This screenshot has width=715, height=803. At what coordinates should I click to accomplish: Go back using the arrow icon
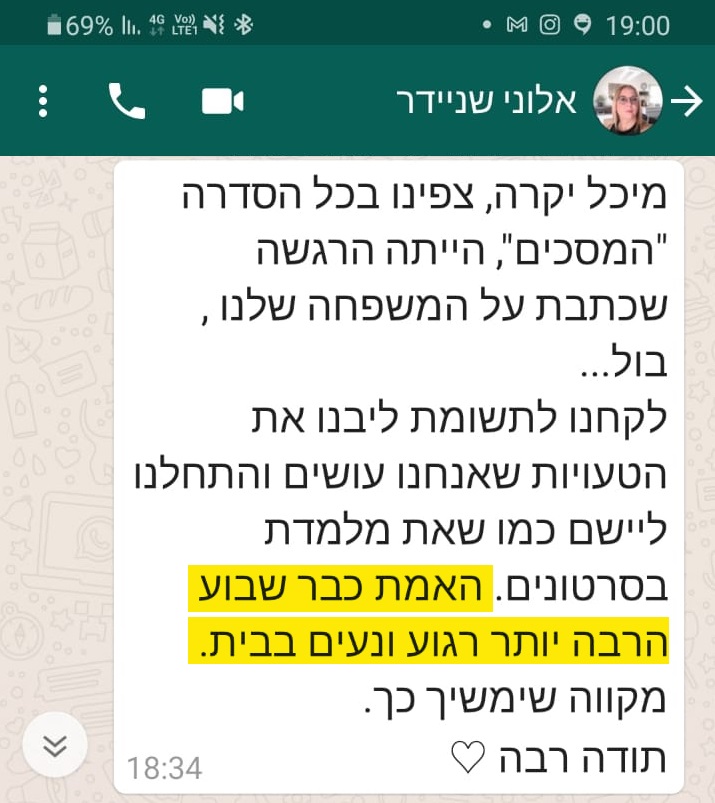pos(687,101)
